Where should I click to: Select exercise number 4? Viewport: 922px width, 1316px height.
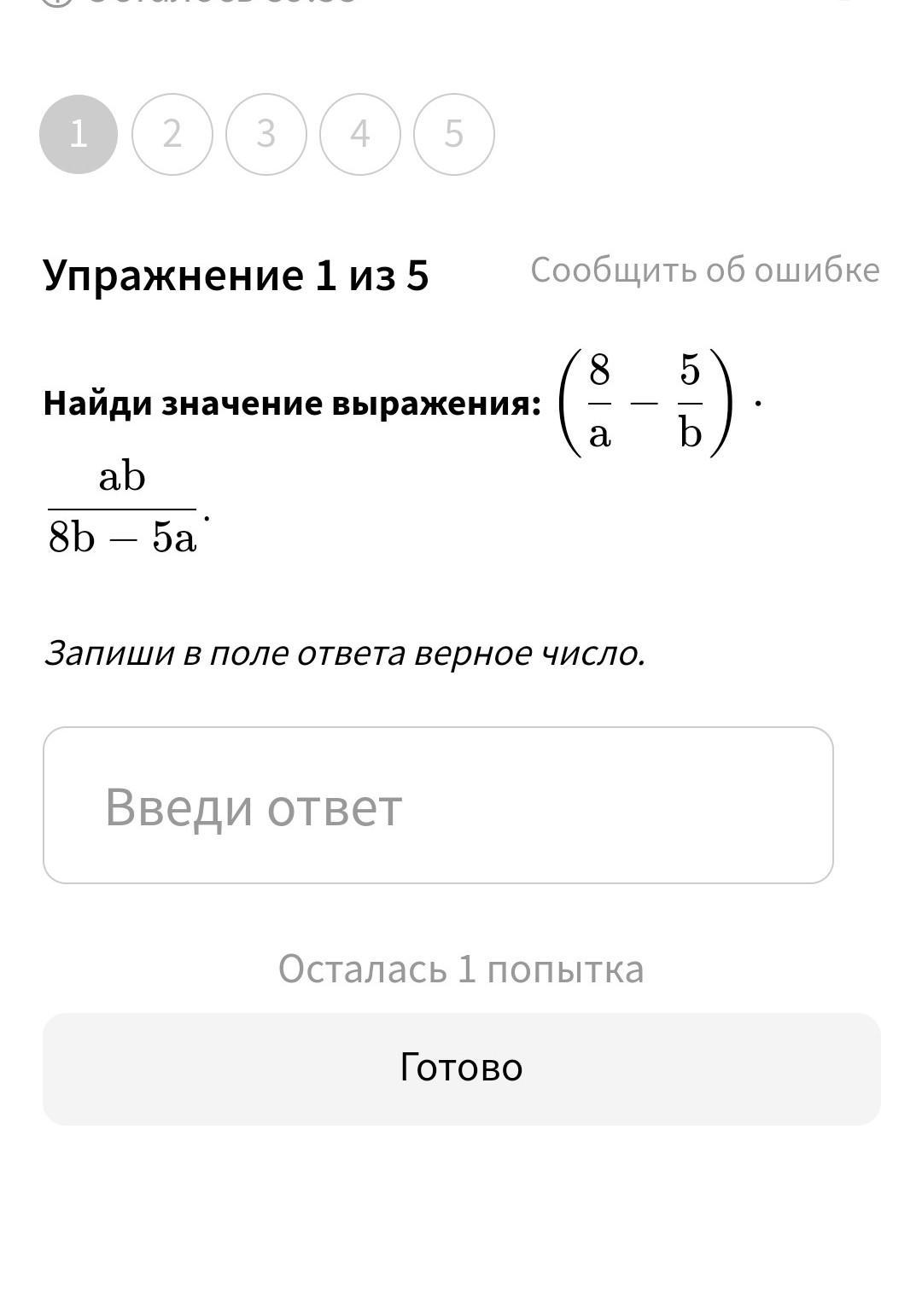point(360,134)
